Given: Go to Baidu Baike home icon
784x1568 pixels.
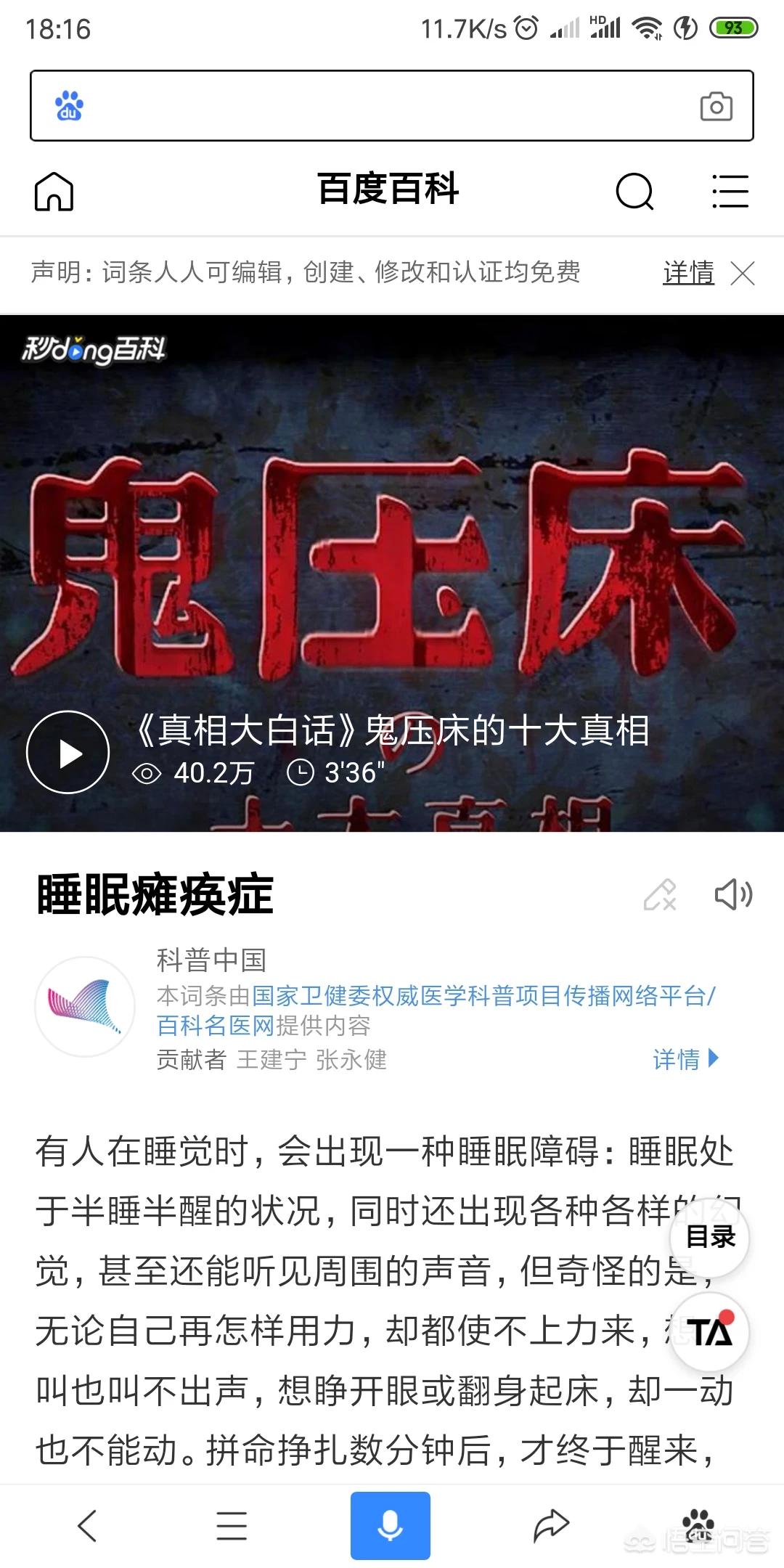Looking at the screenshot, I should point(54,192).
